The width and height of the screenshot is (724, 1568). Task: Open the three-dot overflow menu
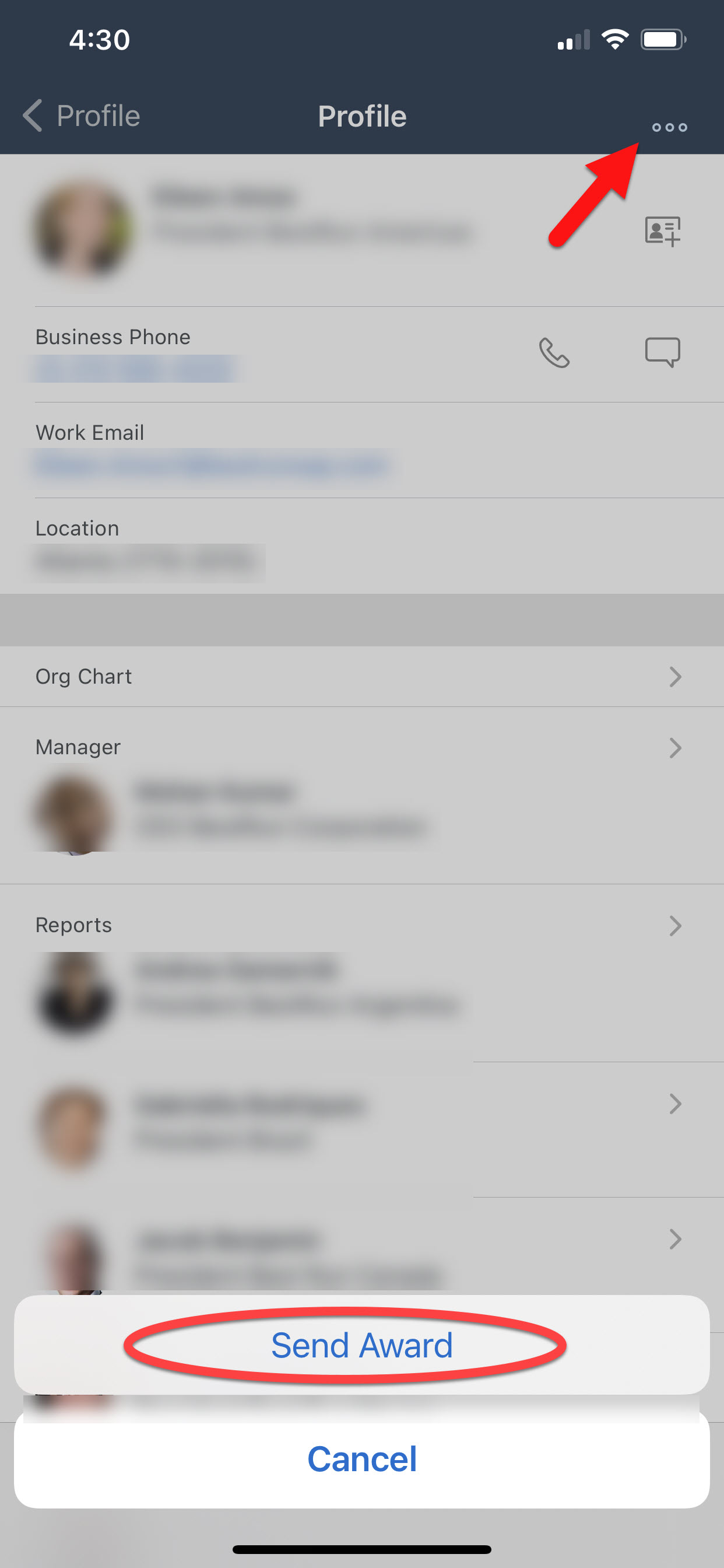point(669,127)
